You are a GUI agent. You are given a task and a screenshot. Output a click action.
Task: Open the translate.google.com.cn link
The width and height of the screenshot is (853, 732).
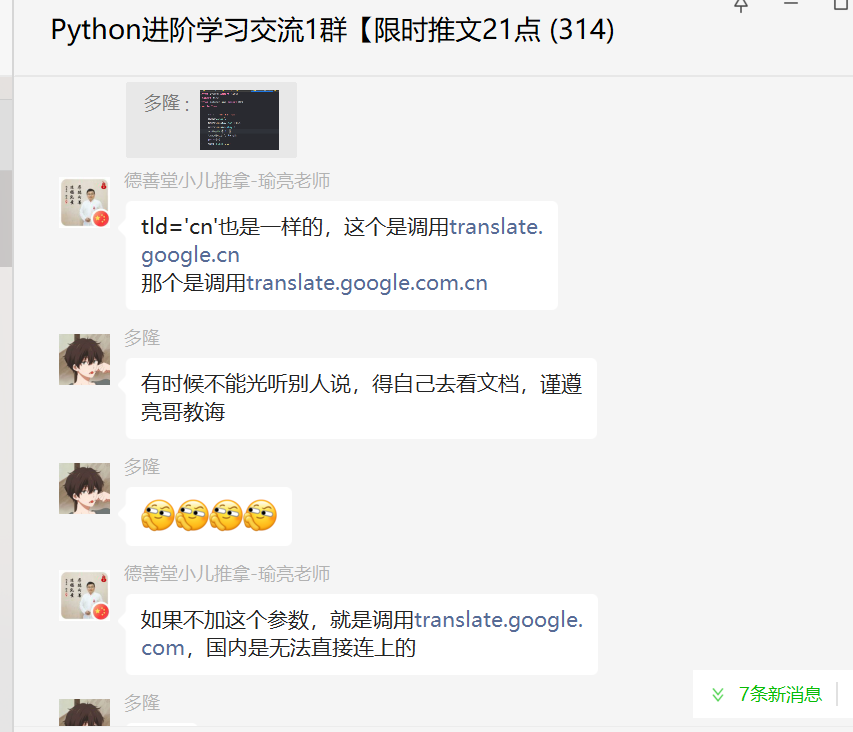click(367, 283)
